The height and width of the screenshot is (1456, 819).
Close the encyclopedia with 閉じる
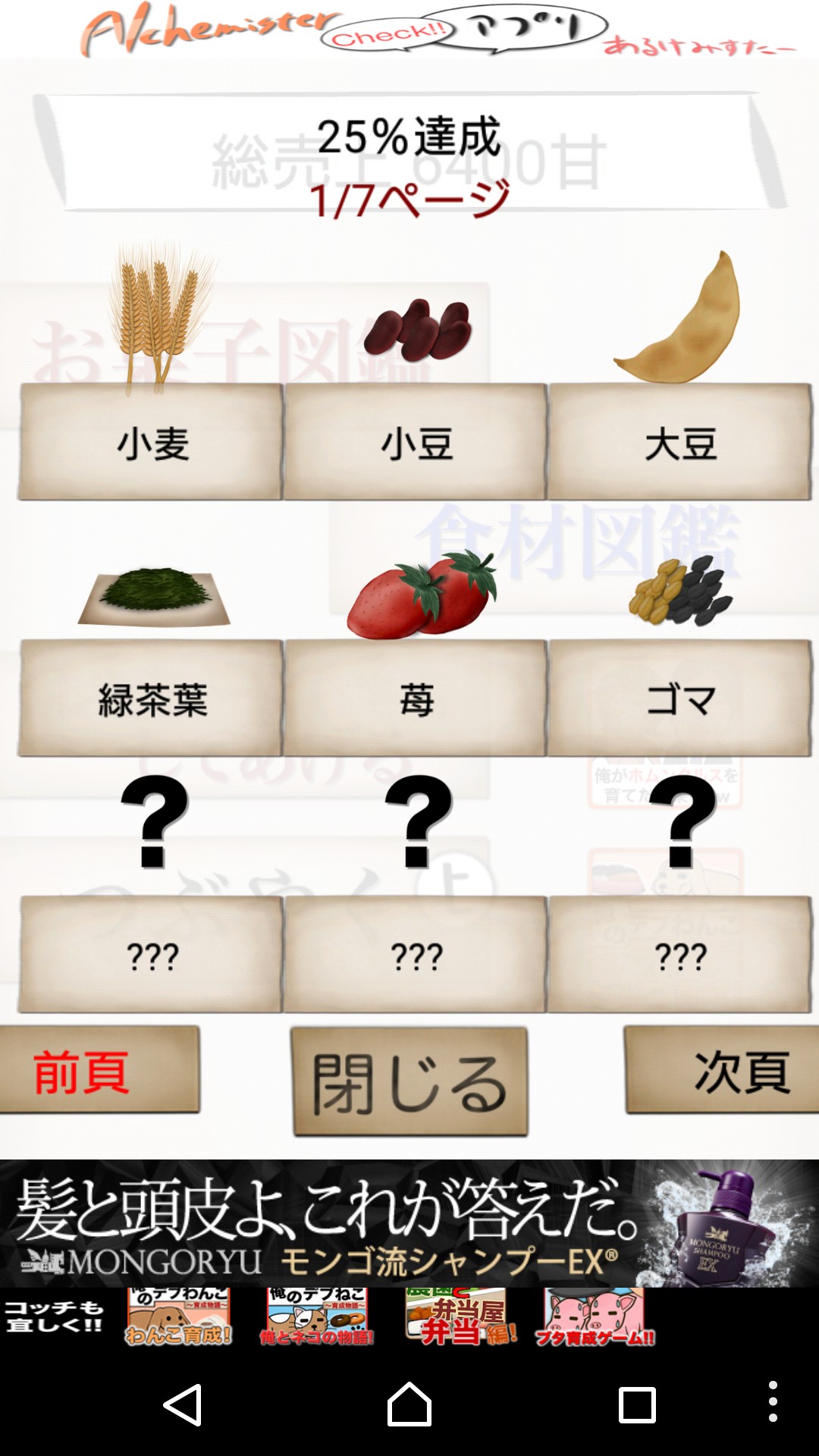409,1081
